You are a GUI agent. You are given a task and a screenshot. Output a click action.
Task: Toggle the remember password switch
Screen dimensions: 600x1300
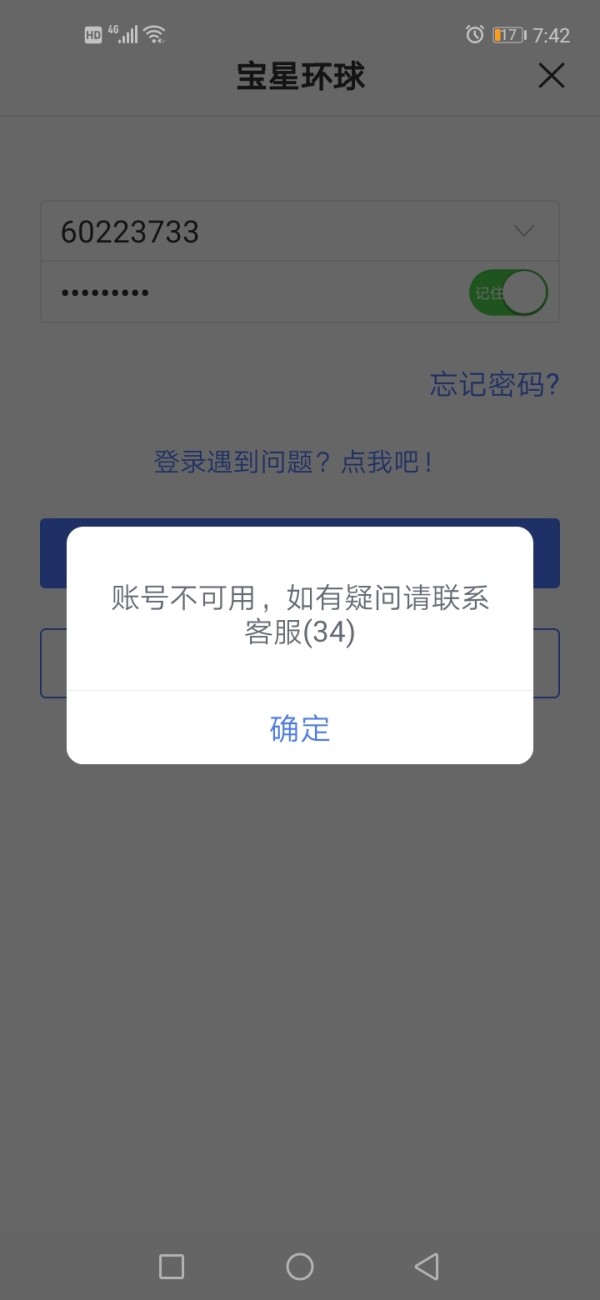pos(508,293)
